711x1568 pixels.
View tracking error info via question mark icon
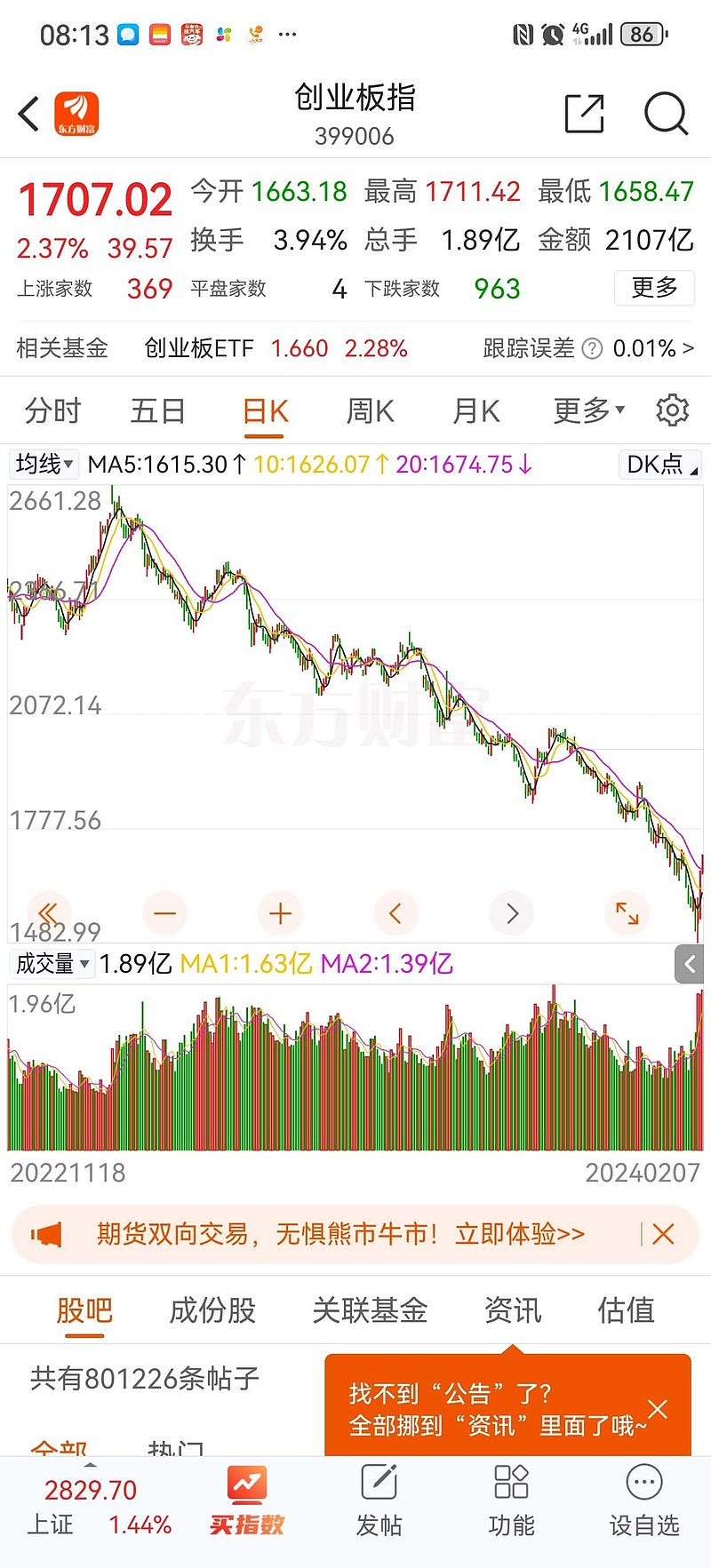pos(591,348)
